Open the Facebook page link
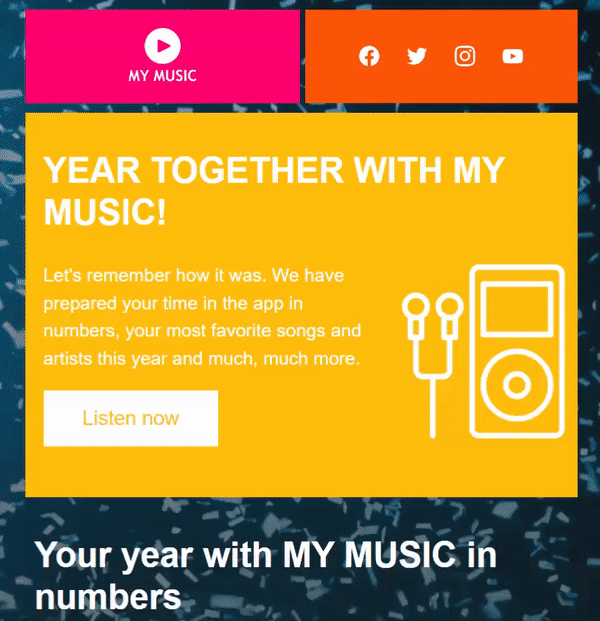600x621 pixels. pos(370,57)
